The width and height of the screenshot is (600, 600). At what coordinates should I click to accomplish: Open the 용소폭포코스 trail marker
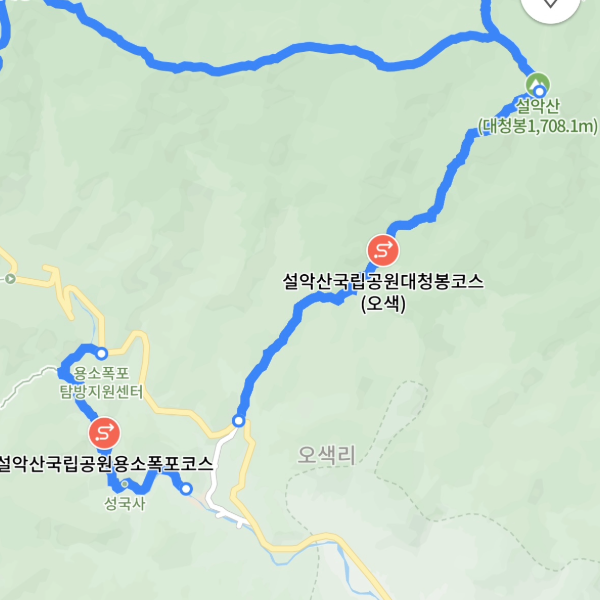105,433
